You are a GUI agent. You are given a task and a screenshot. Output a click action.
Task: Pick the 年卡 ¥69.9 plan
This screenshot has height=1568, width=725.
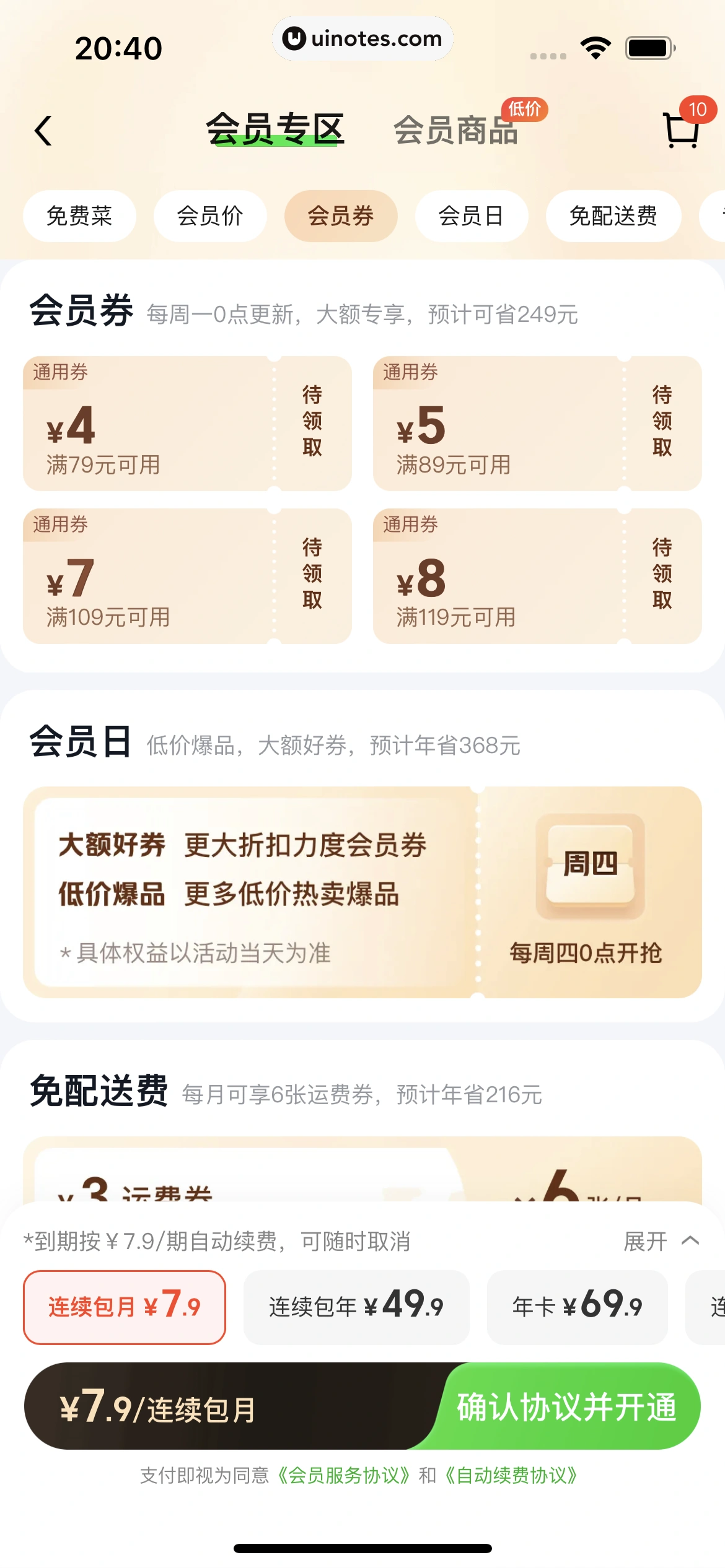click(x=577, y=1307)
